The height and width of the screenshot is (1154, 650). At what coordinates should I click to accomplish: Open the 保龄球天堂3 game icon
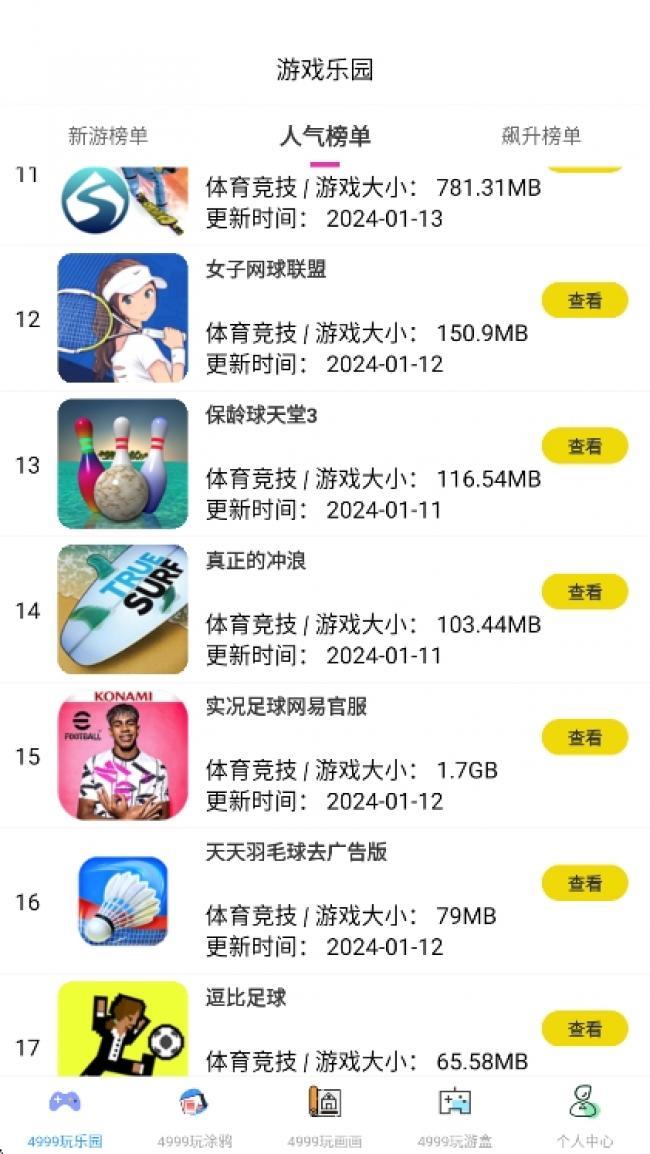[x=123, y=464]
